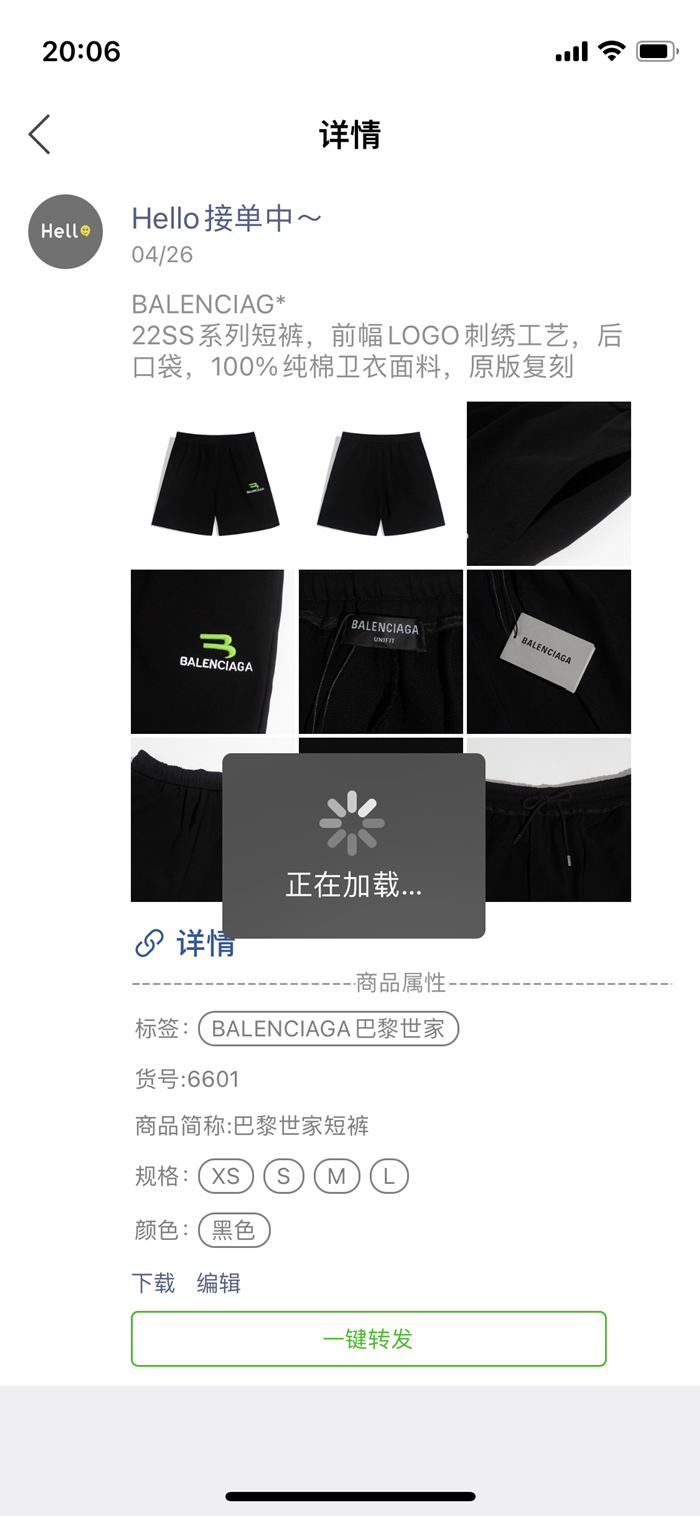
Task: Tap 编辑 to edit this listing
Action: click(218, 1283)
